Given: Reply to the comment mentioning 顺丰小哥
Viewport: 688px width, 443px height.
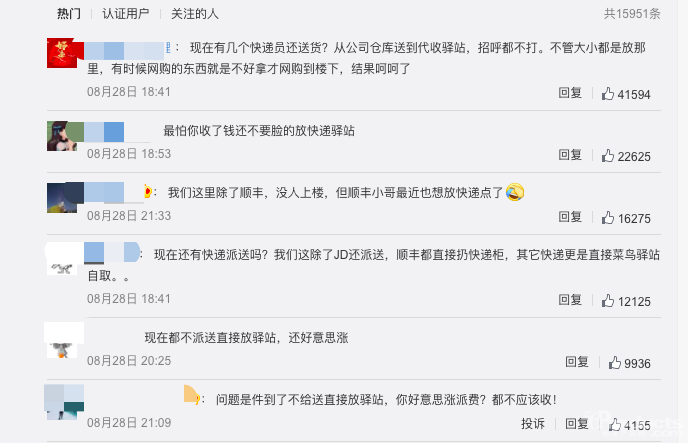Looking at the screenshot, I should 570,217.
